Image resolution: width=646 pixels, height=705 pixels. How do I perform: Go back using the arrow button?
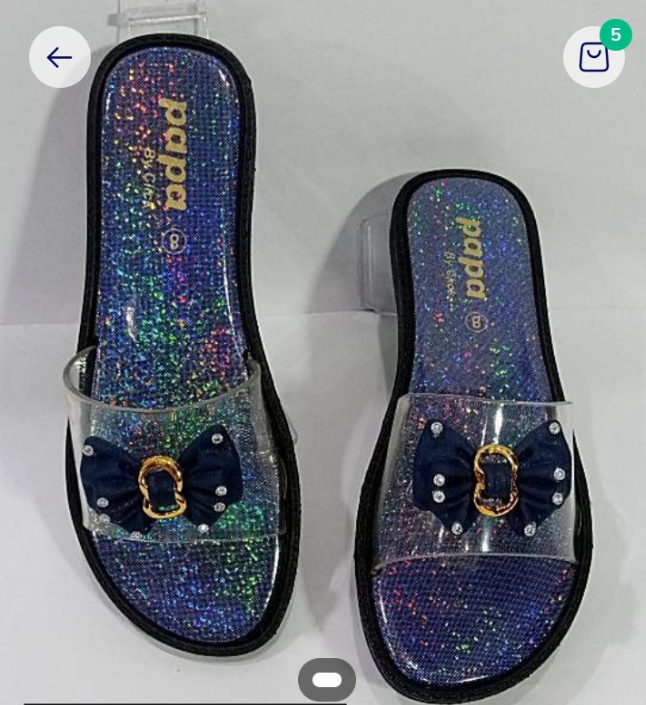tap(60, 57)
